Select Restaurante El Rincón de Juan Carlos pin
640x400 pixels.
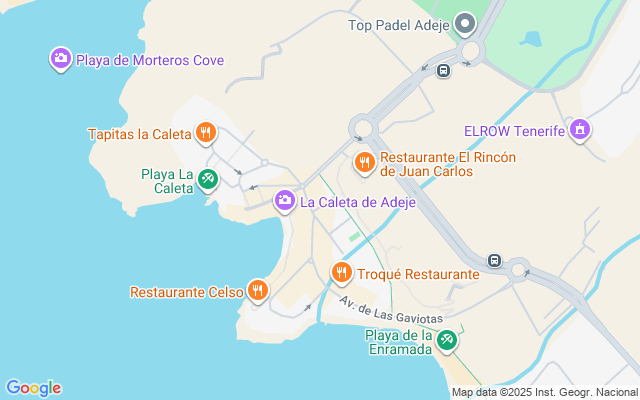pos(364,161)
